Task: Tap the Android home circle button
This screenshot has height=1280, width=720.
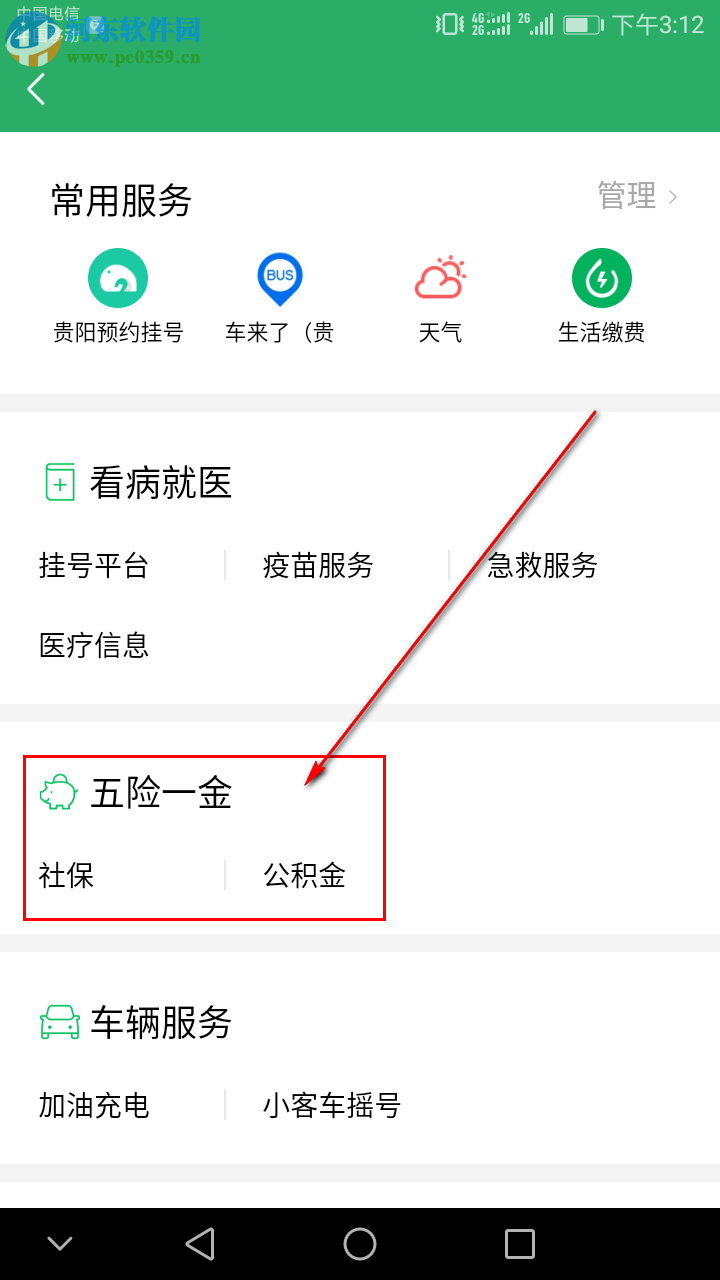Action: tap(360, 1243)
